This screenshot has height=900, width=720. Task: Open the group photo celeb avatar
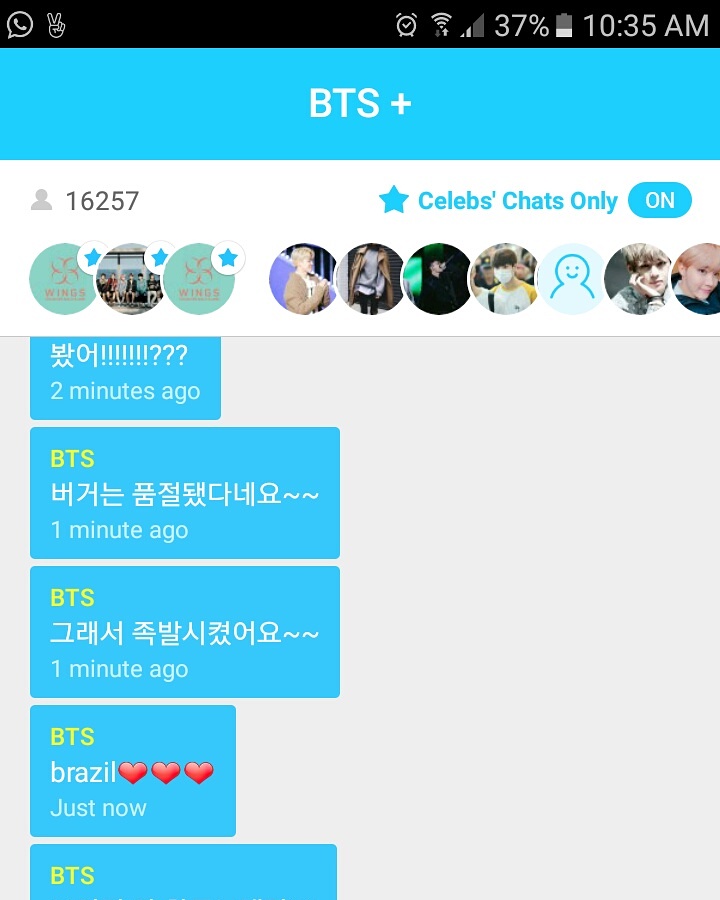tap(131, 279)
